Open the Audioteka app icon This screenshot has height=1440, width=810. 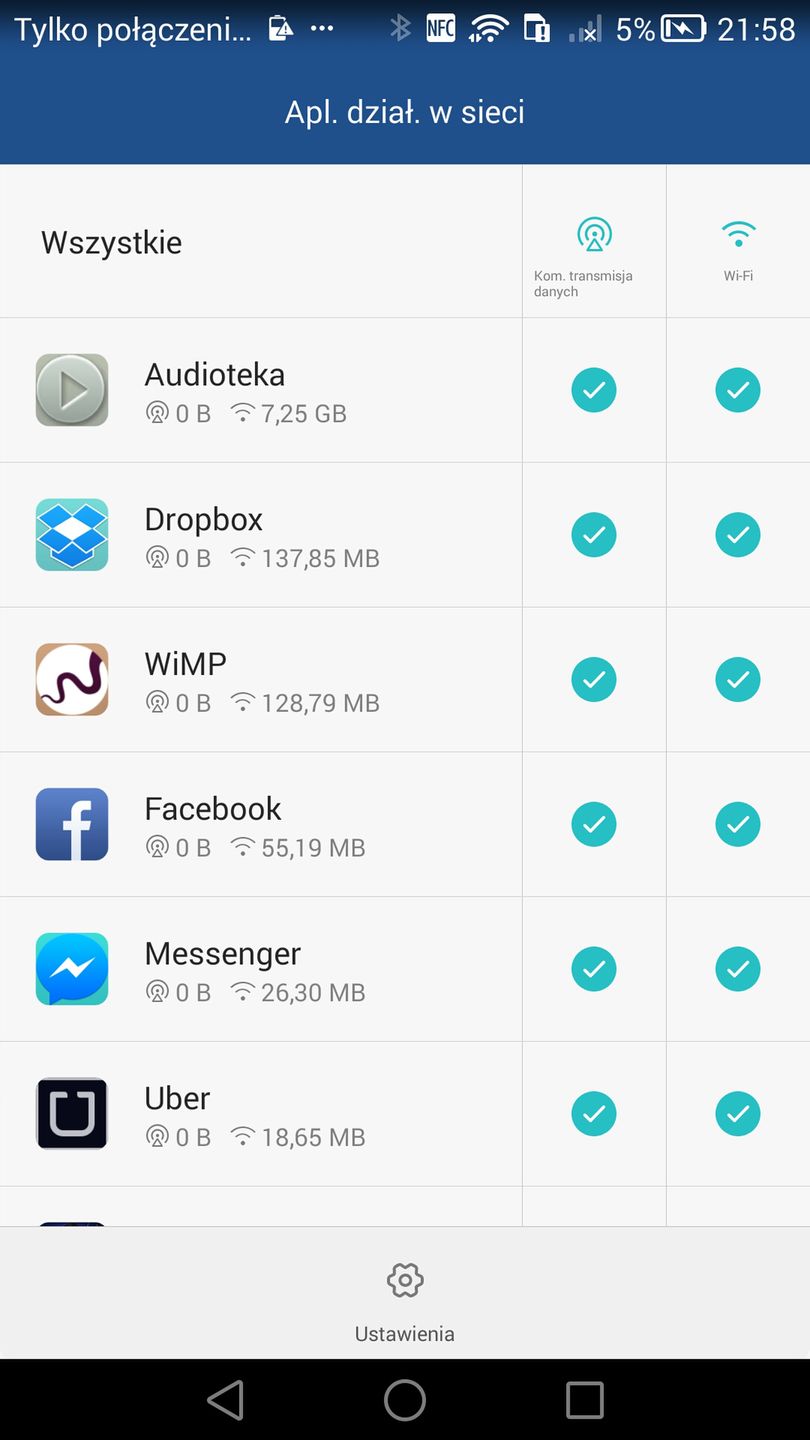click(71, 389)
